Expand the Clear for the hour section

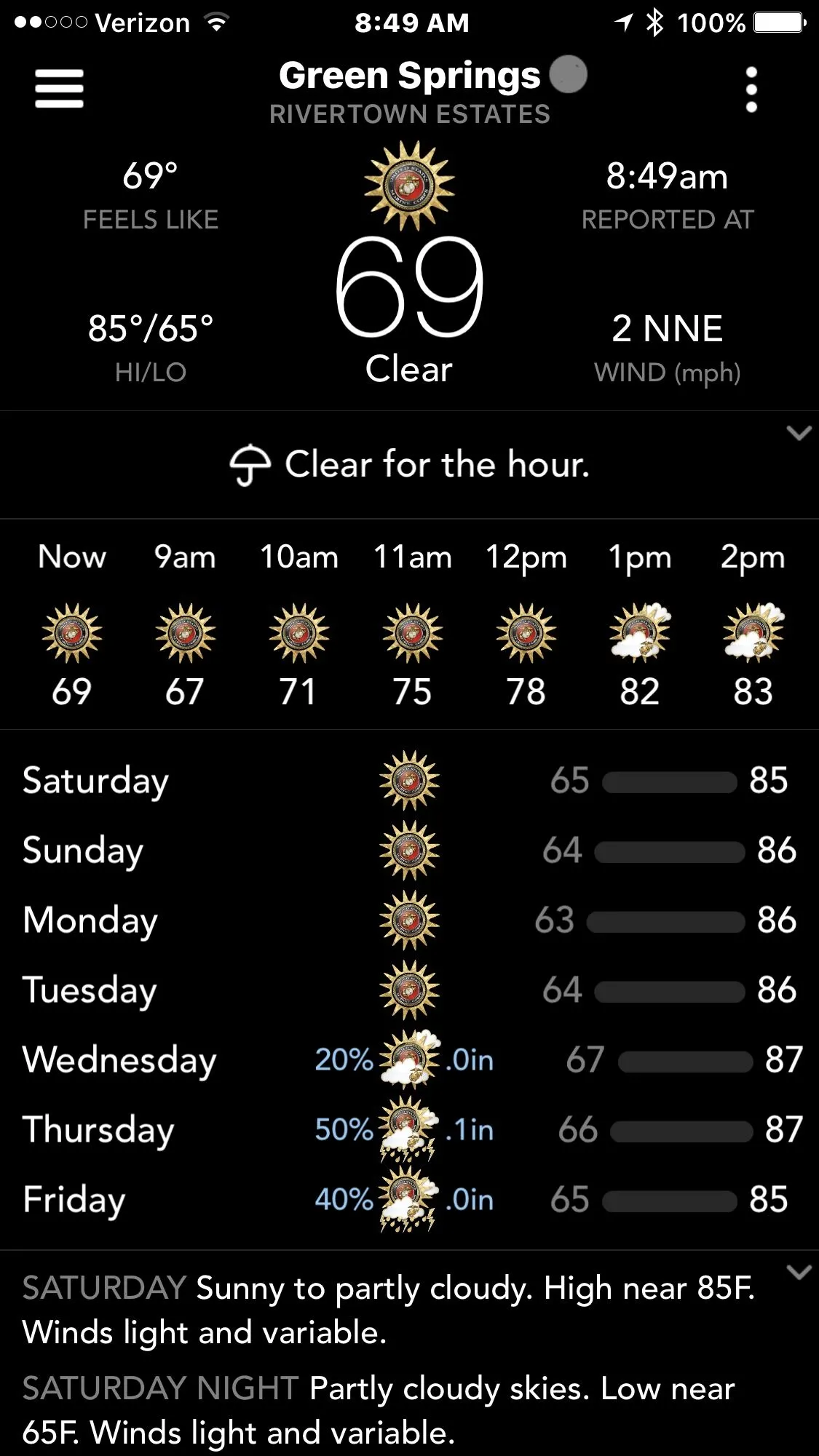click(x=799, y=434)
